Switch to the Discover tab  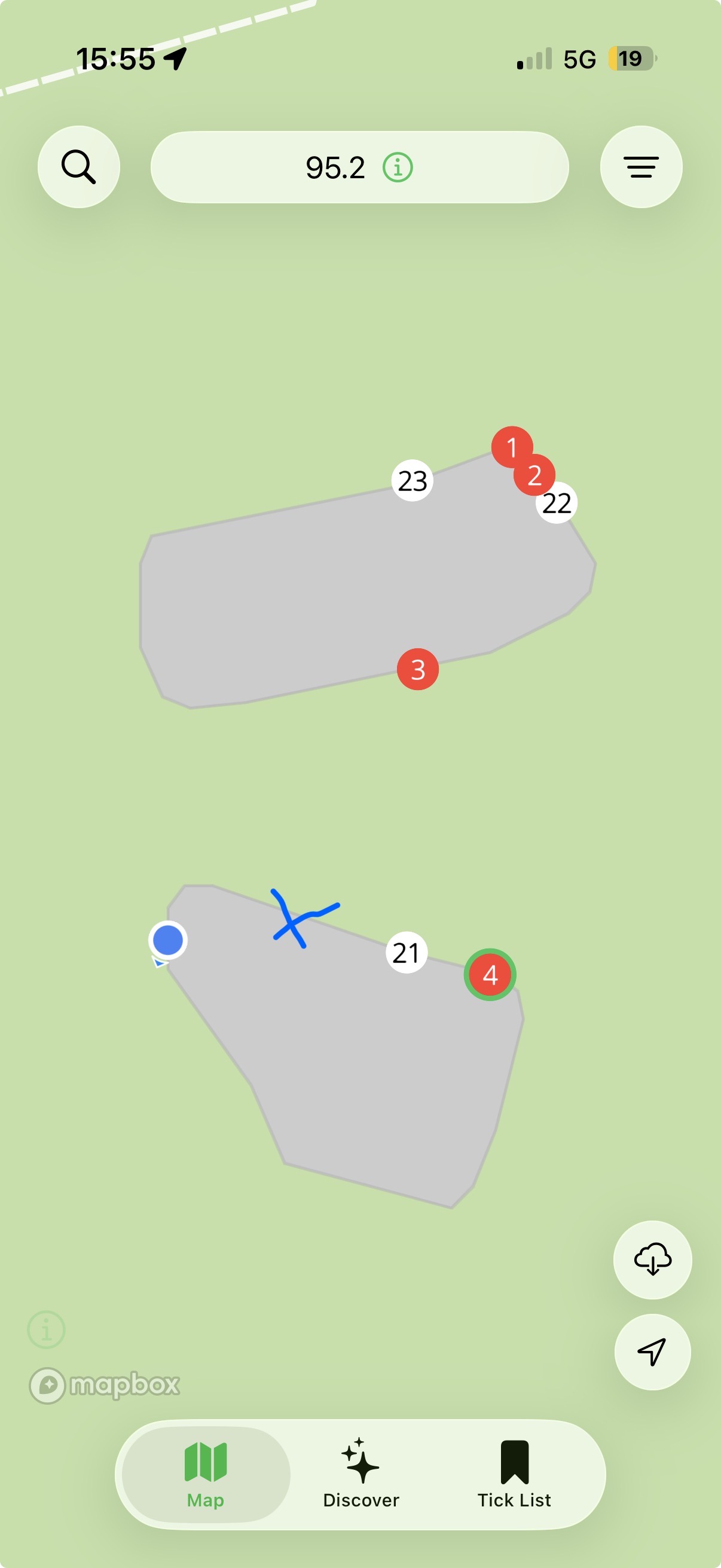(361, 1474)
